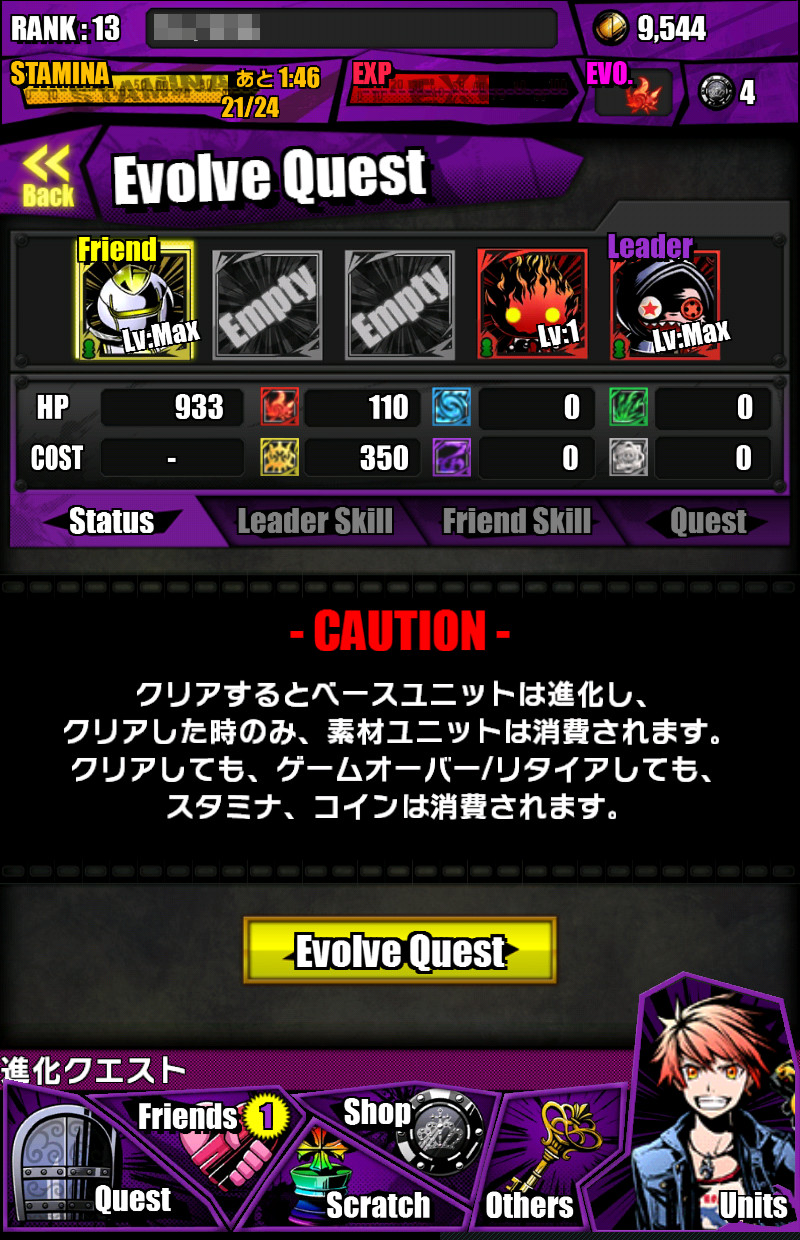Switch to the Leader Skill tab
The width and height of the screenshot is (800, 1240).
[315, 521]
